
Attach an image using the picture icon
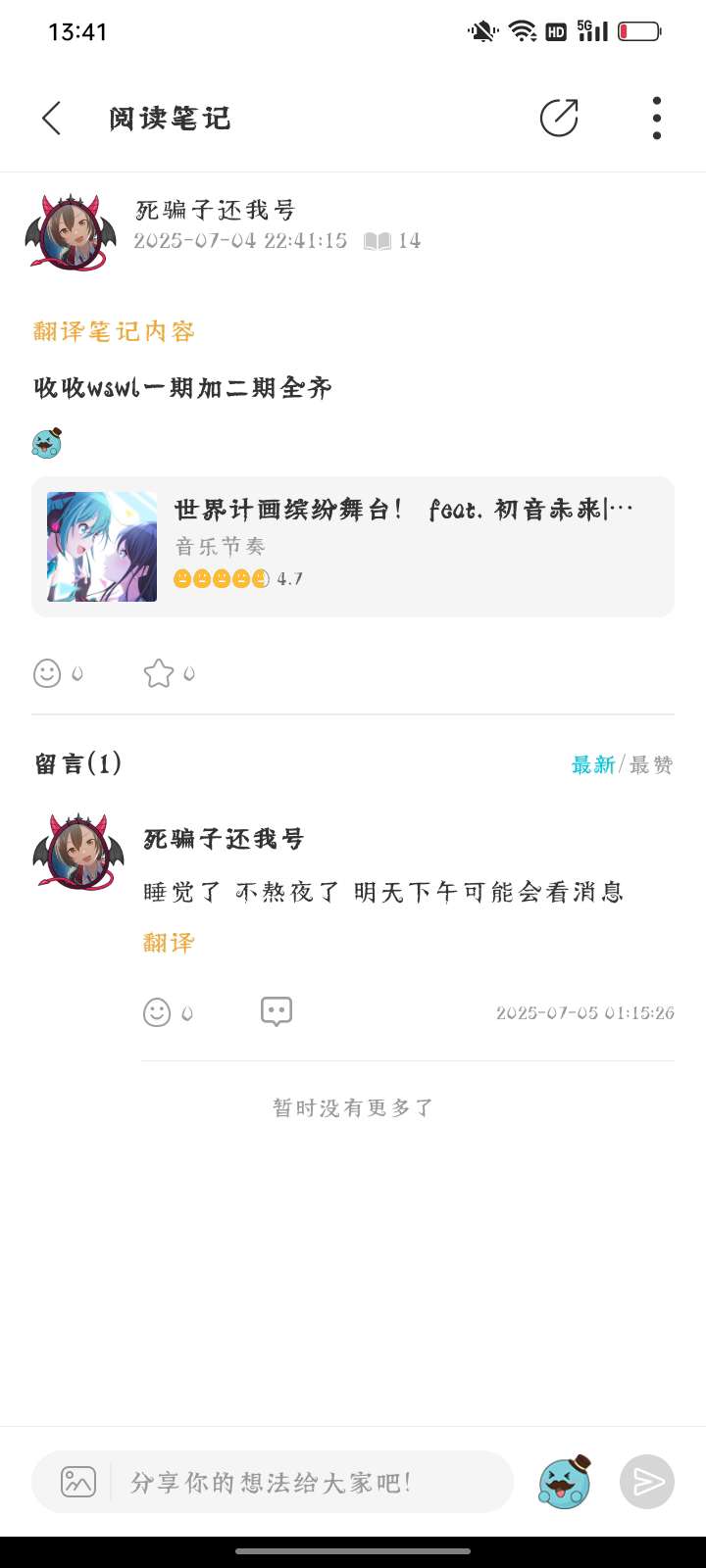78,1481
